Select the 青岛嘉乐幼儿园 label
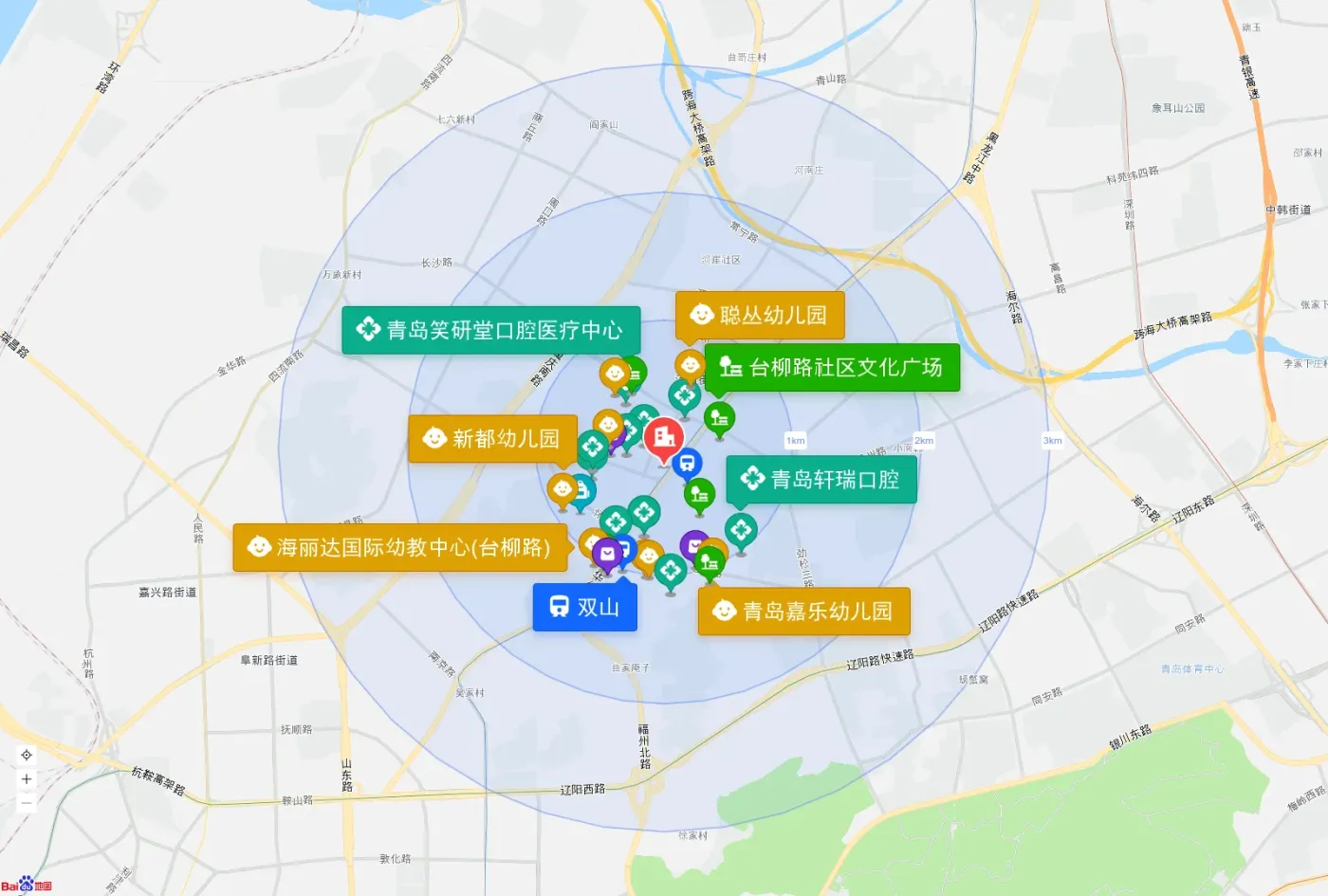This screenshot has width=1328, height=896. 803,612
